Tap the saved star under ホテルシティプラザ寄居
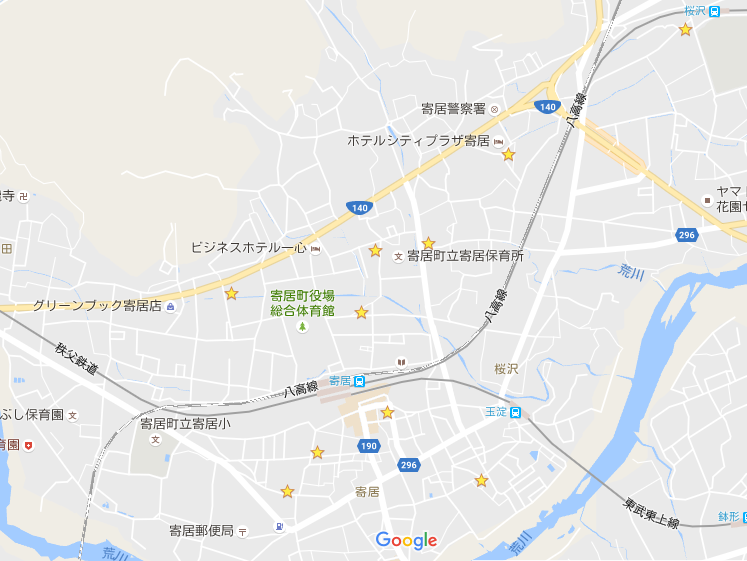Image resolution: width=747 pixels, height=561 pixels. point(508,155)
